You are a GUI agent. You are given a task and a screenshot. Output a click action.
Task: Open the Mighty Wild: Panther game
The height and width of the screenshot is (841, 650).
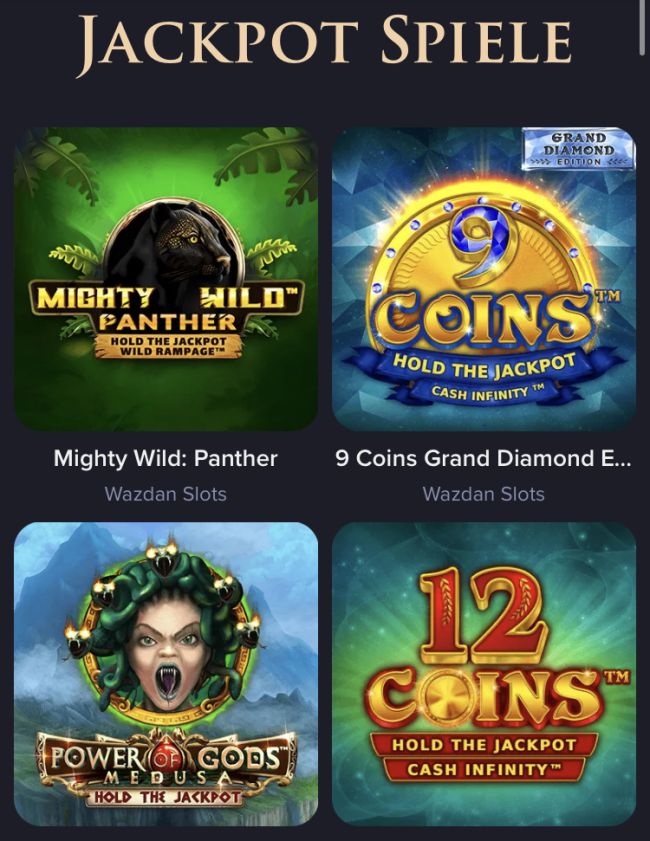pos(166,278)
